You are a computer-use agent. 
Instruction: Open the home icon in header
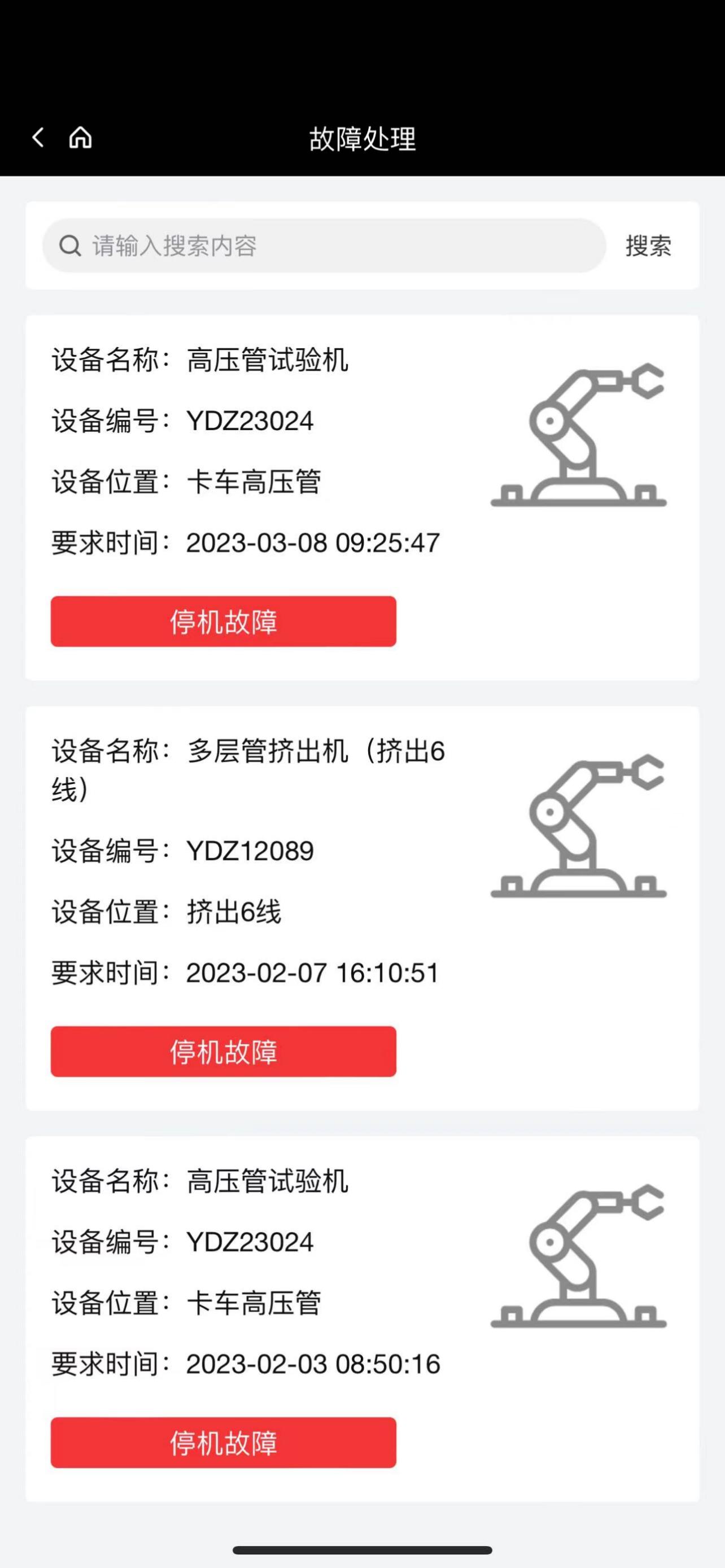coord(80,138)
